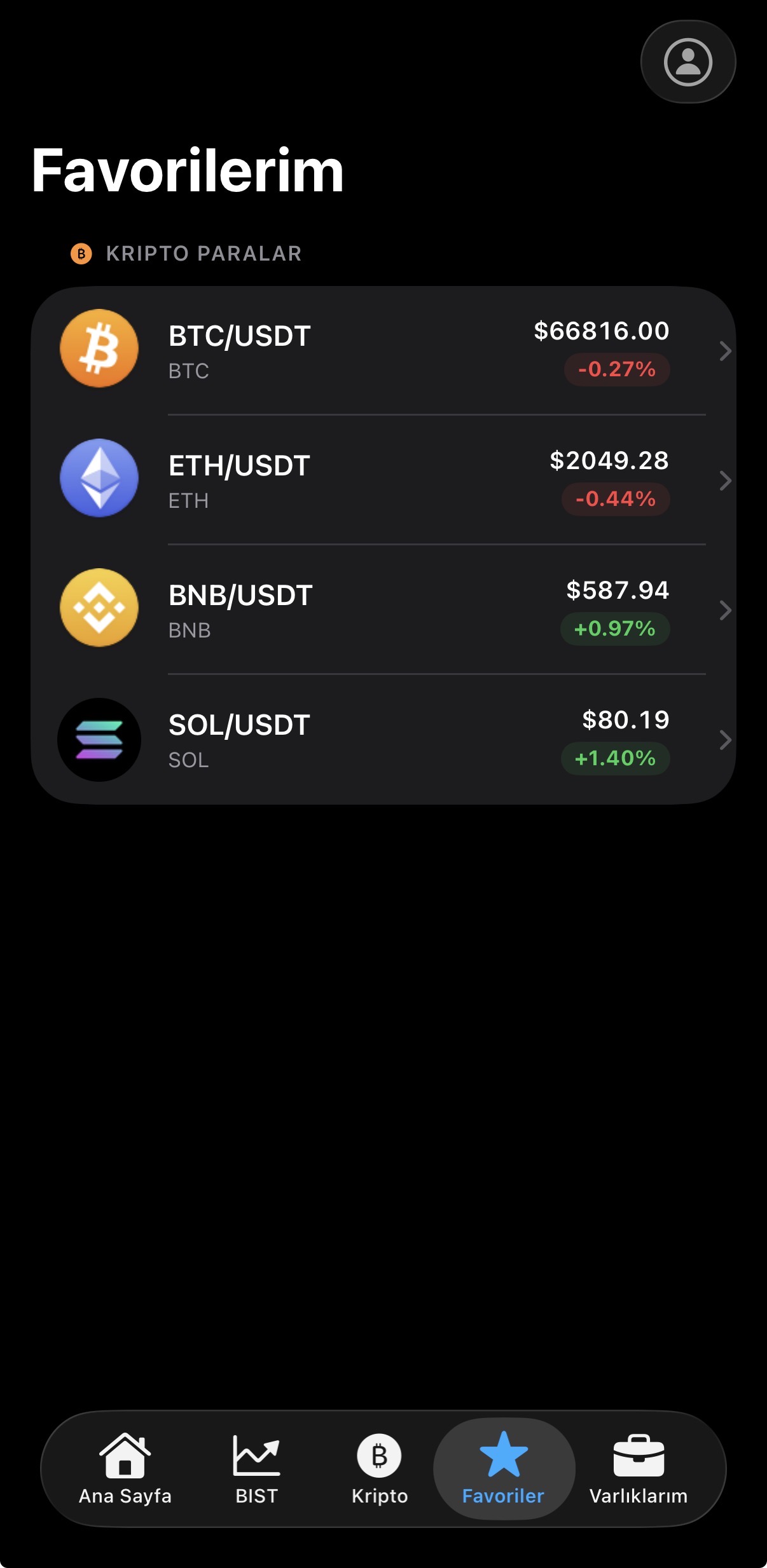Switch to the Kripto tab

380,1469
